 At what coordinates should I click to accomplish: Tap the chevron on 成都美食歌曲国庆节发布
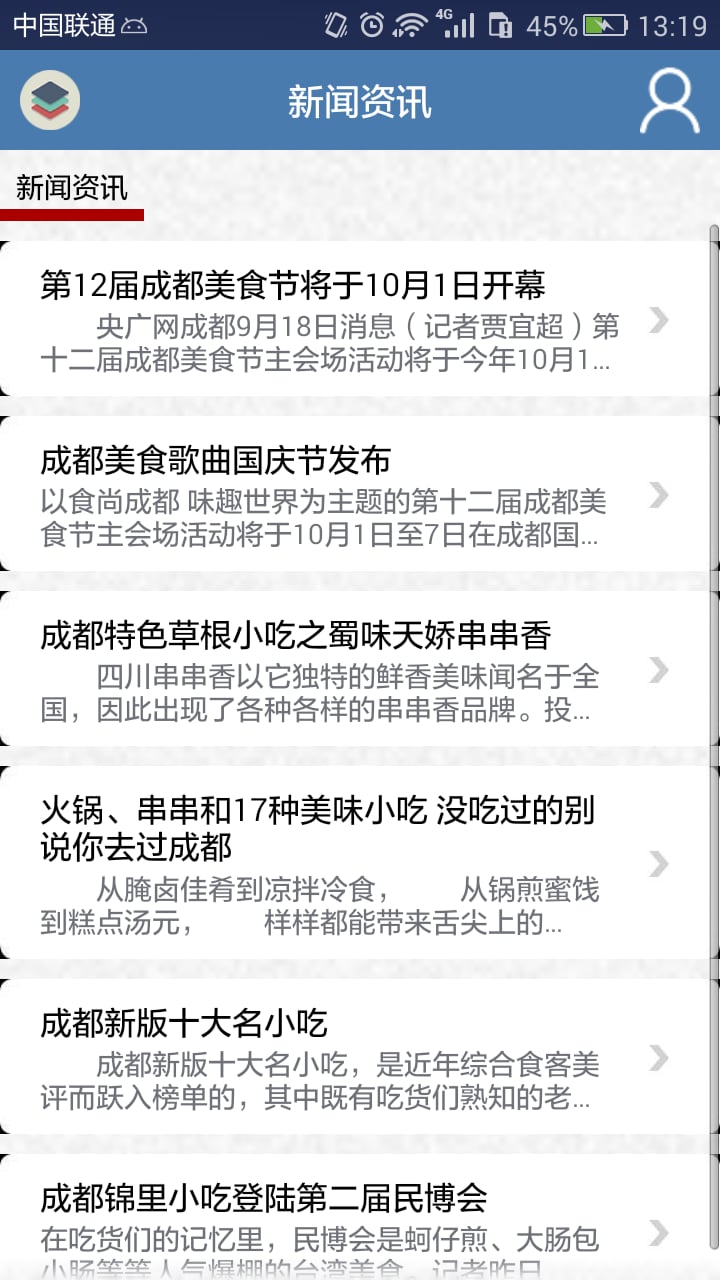coord(658,494)
